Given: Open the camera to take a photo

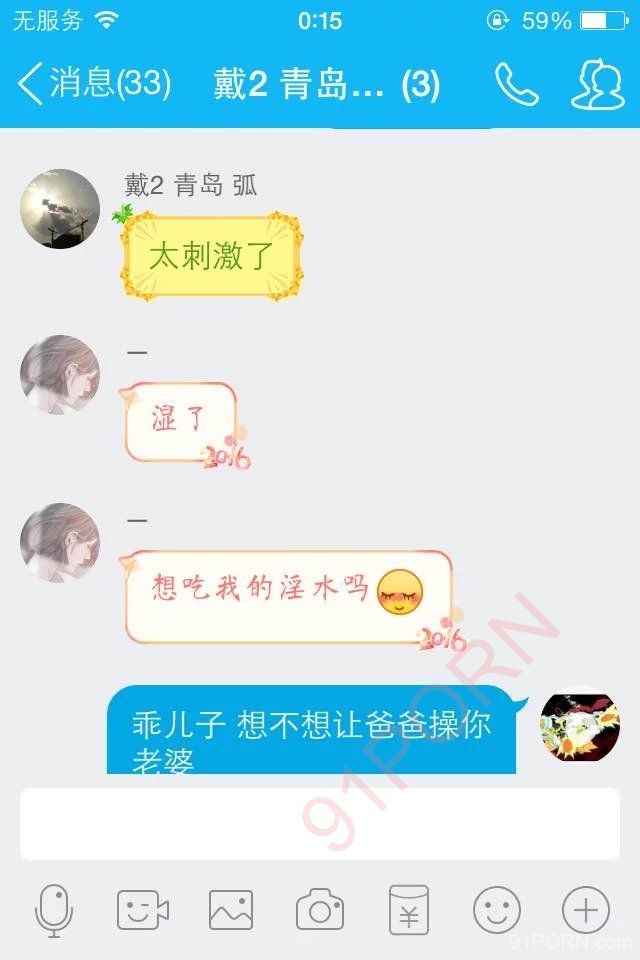Looking at the screenshot, I should [x=320, y=910].
